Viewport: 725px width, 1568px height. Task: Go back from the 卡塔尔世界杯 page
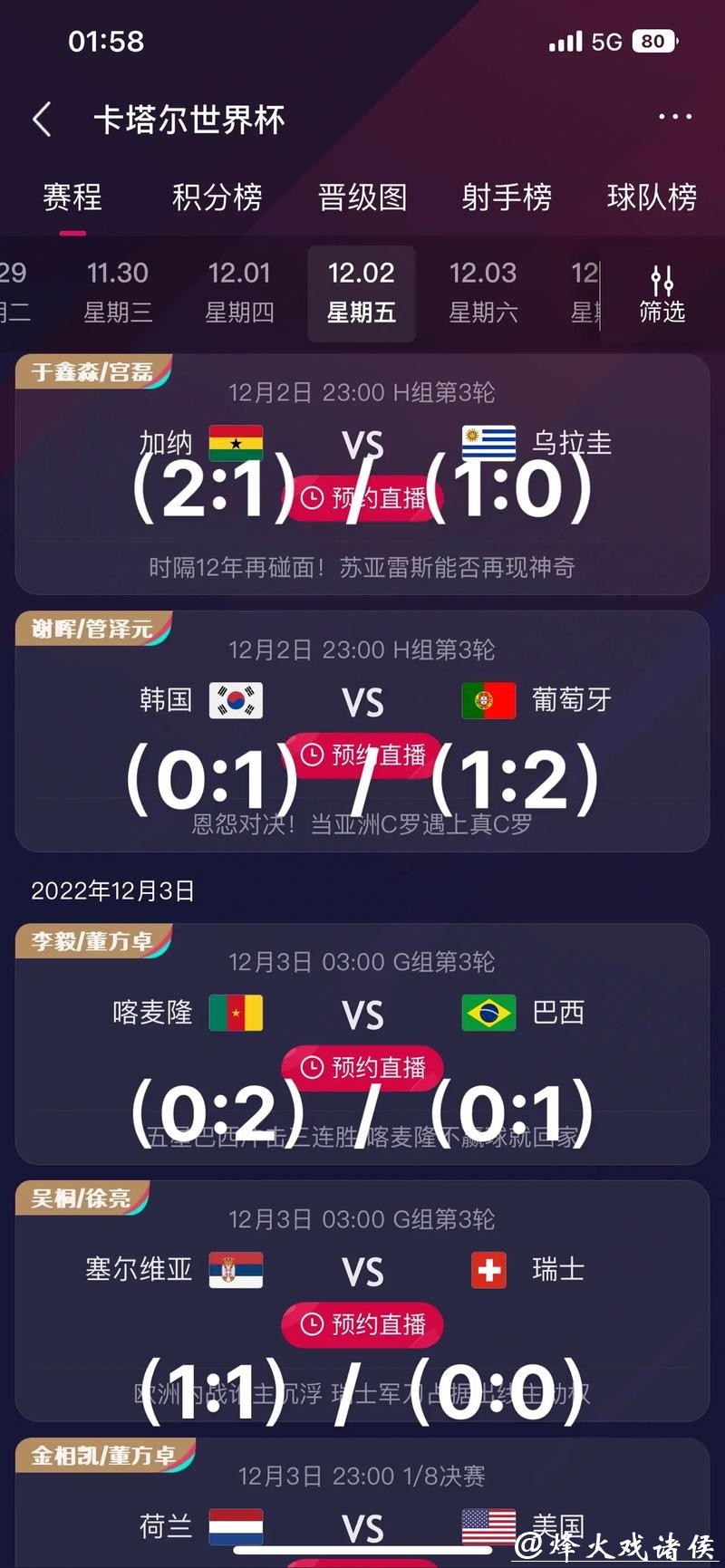point(42,119)
